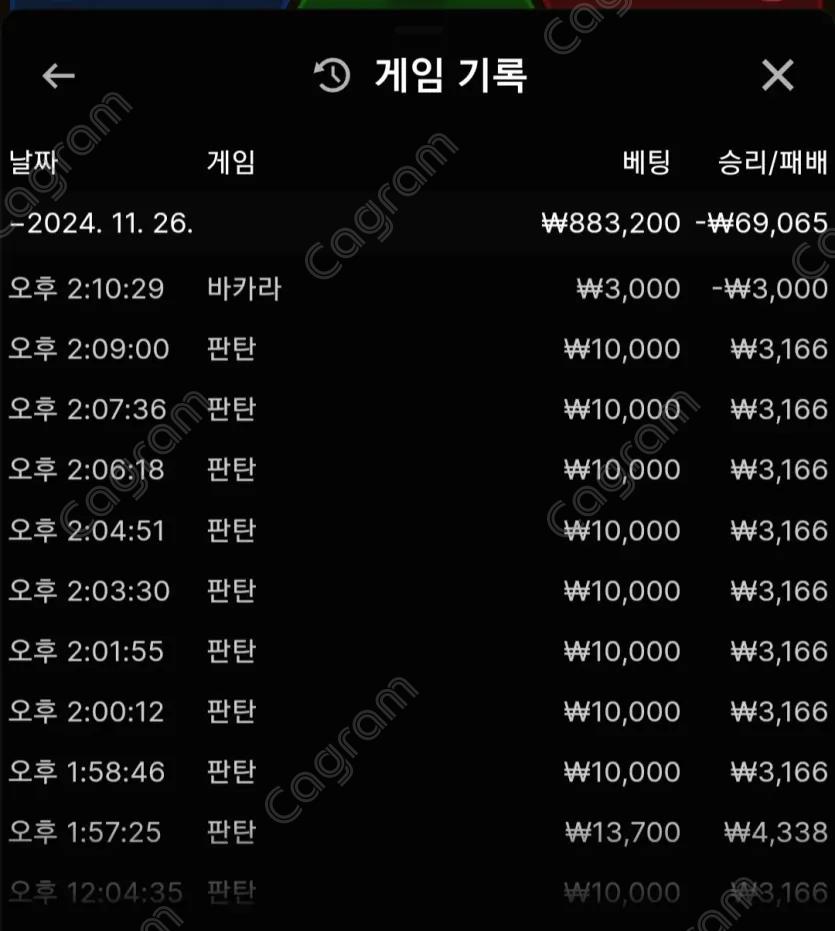Open the 오후 2:04:51 판탄 record
Image resolution: width=835 pixels, height=931 pixels.
(x=417, y=530)
